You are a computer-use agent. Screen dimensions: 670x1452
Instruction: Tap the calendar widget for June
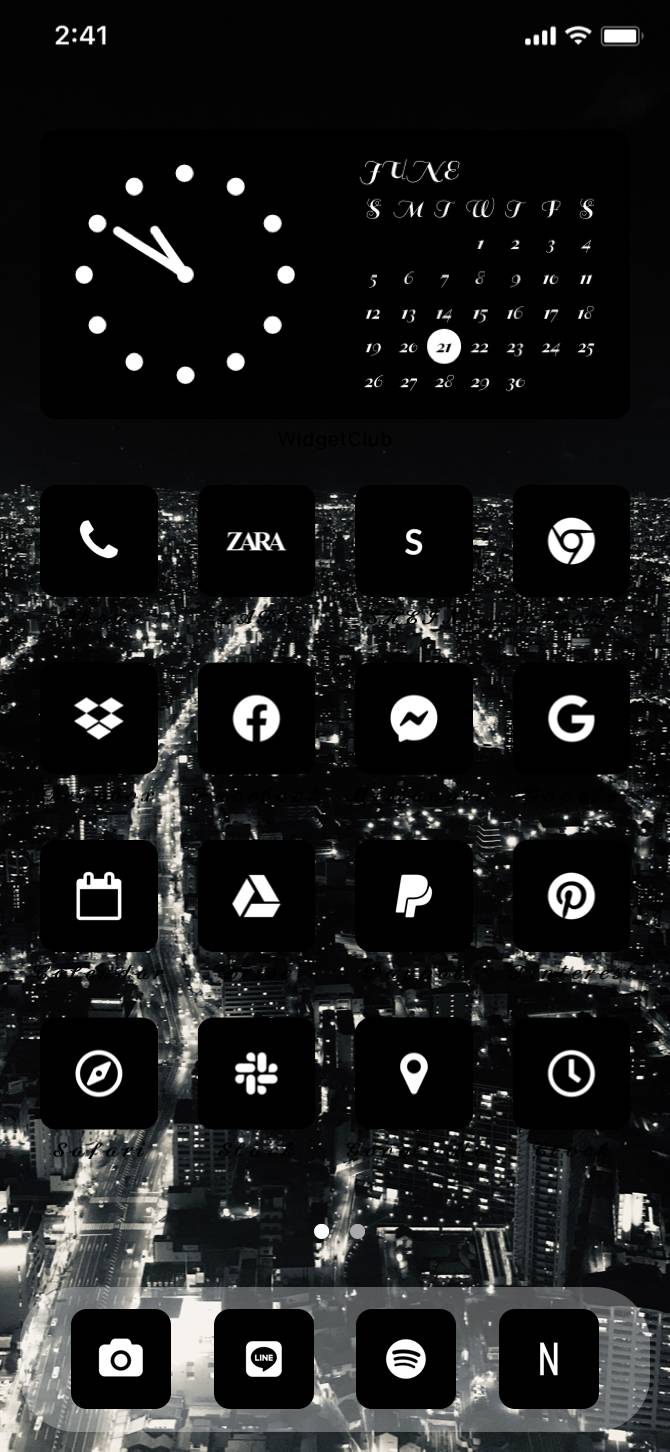pos(480,275)
